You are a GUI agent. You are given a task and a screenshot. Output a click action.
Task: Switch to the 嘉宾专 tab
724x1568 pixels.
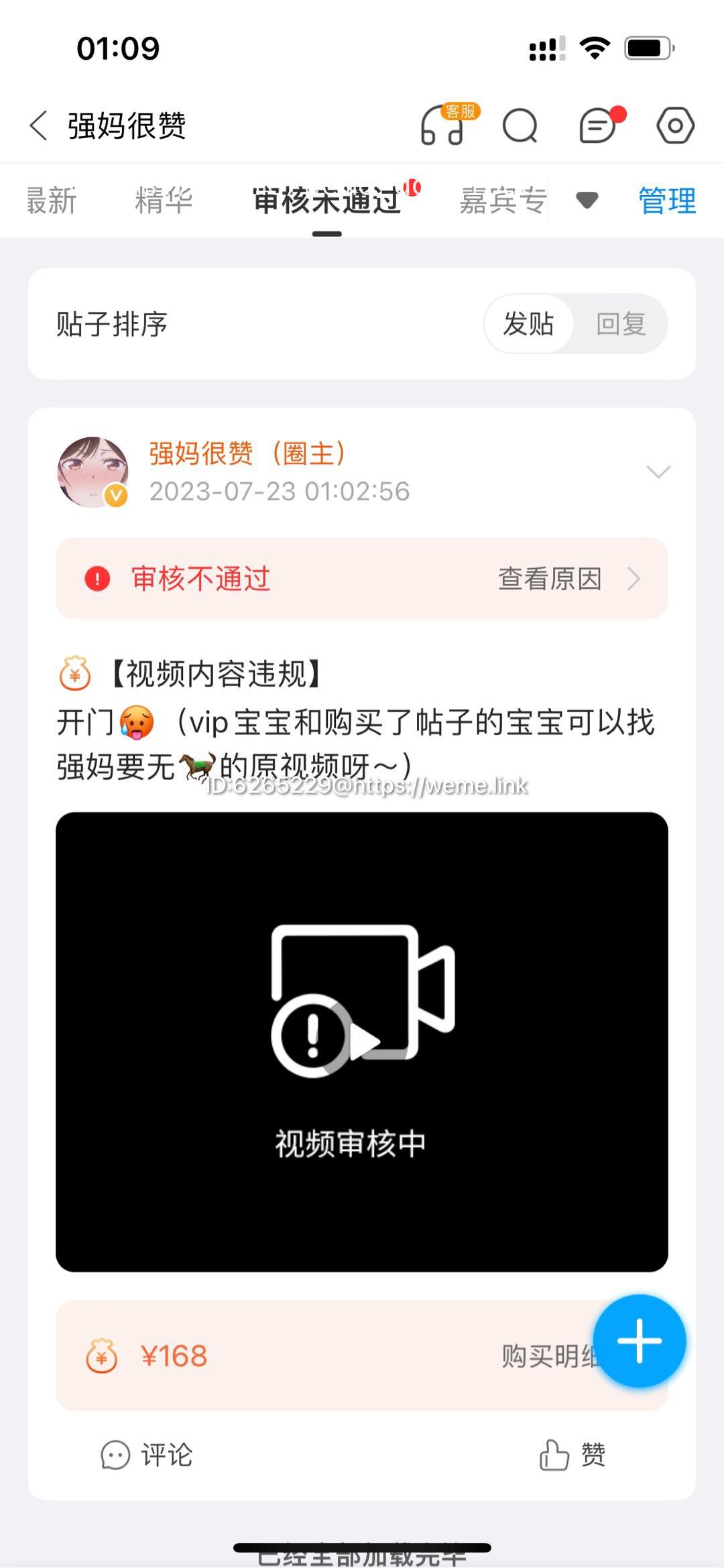(503, 201)
